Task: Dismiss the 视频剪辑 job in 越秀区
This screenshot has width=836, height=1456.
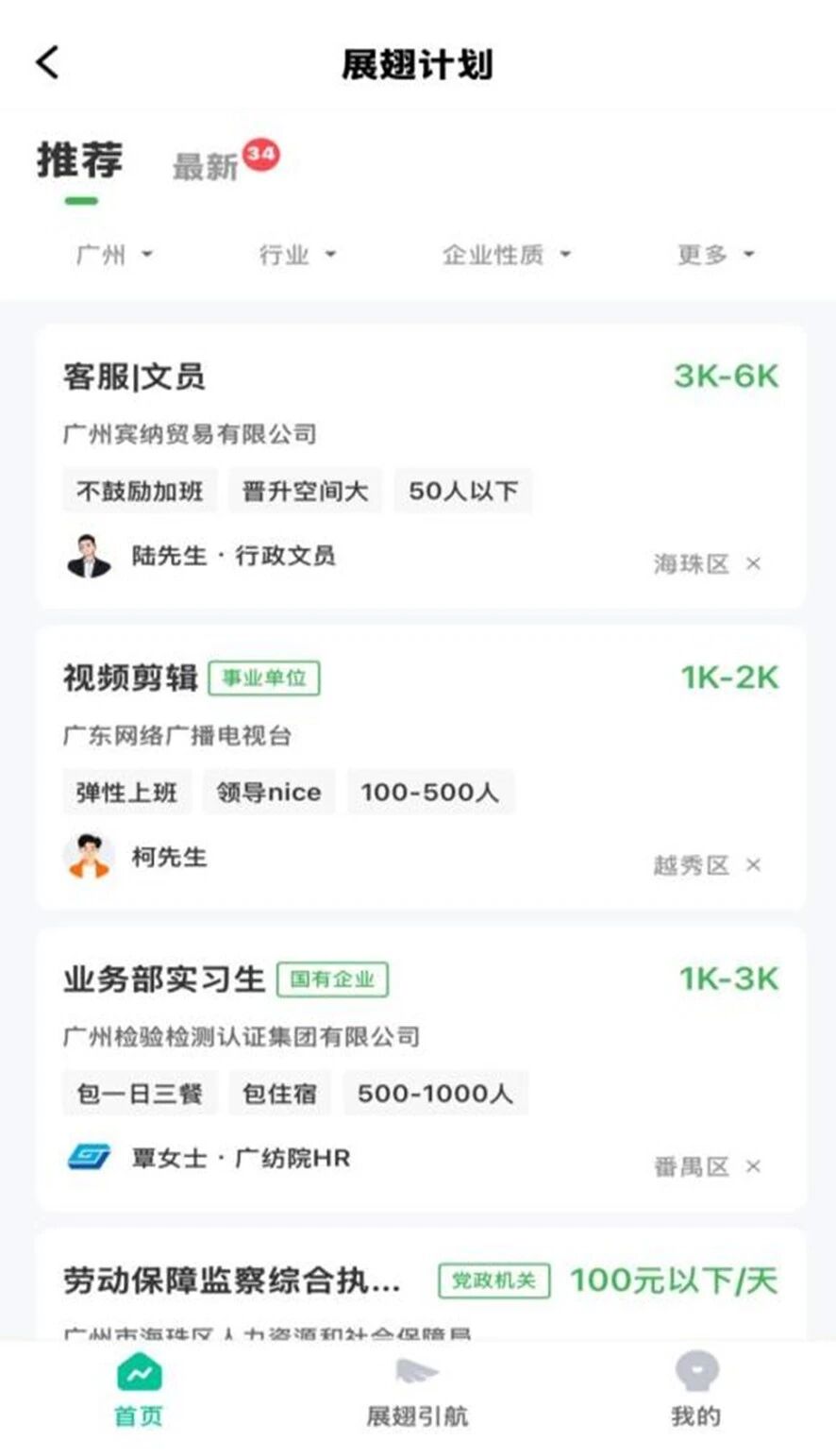Action: [753, 864]
